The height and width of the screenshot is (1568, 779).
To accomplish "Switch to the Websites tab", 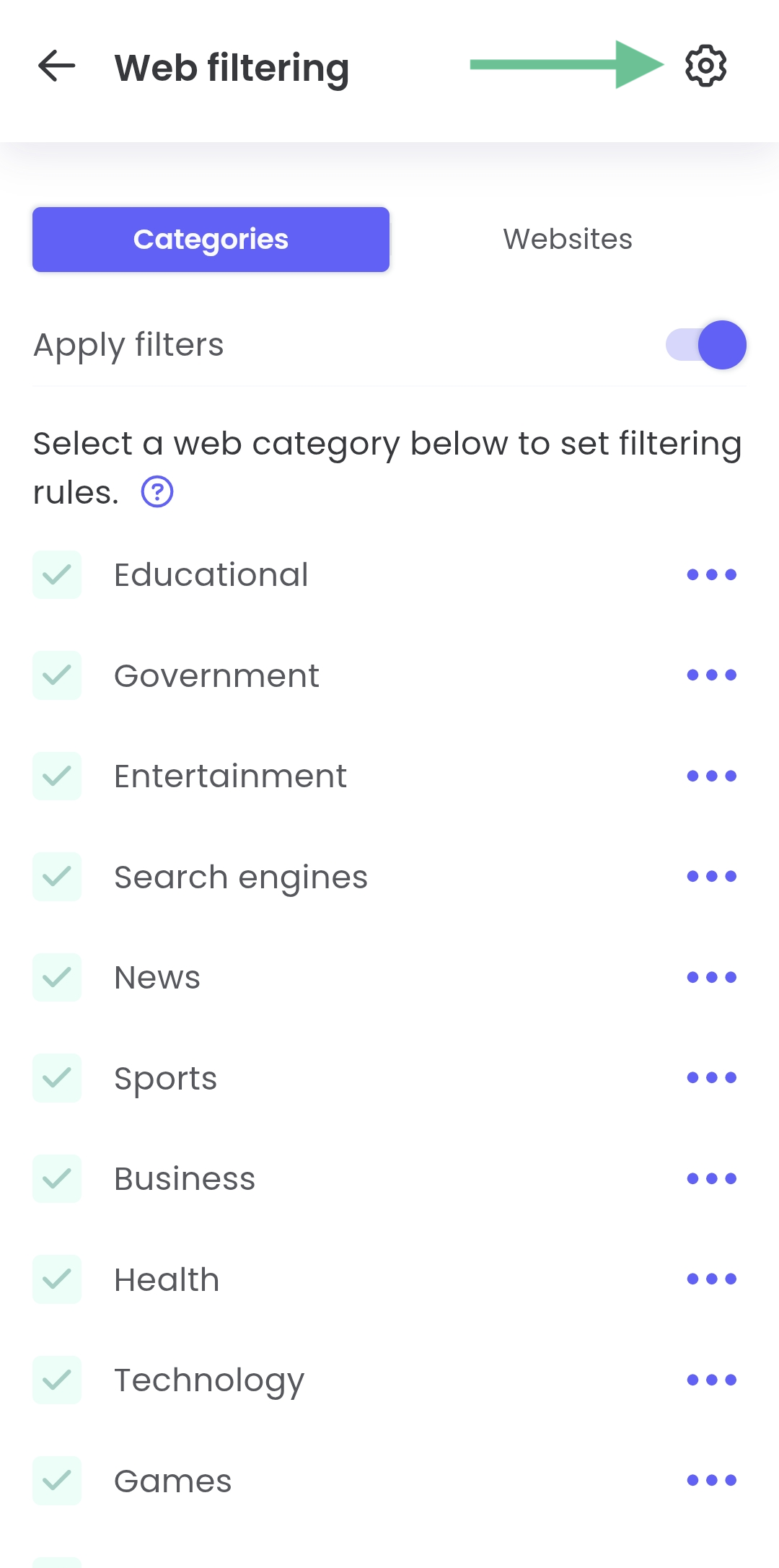I will (568, 239).
